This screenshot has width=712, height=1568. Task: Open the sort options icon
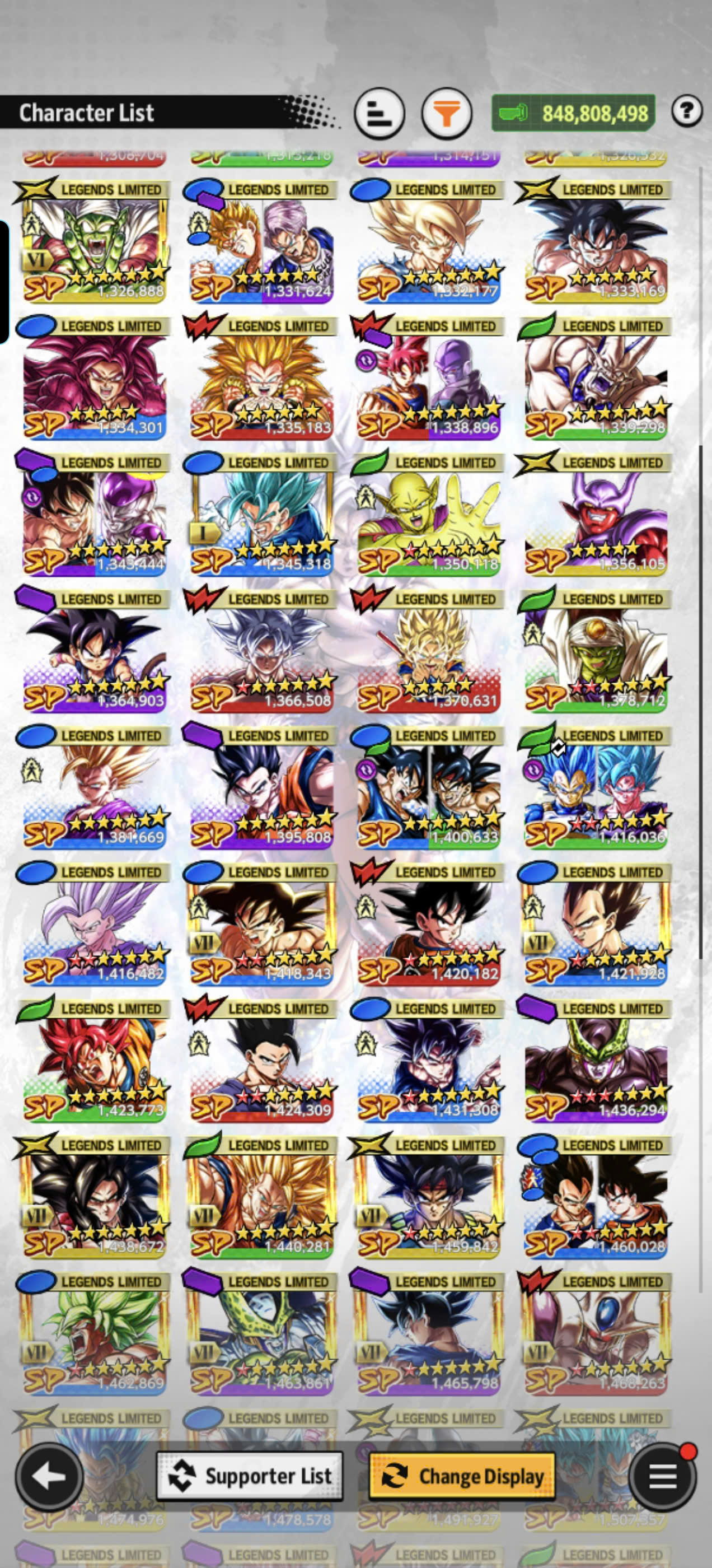379,114
